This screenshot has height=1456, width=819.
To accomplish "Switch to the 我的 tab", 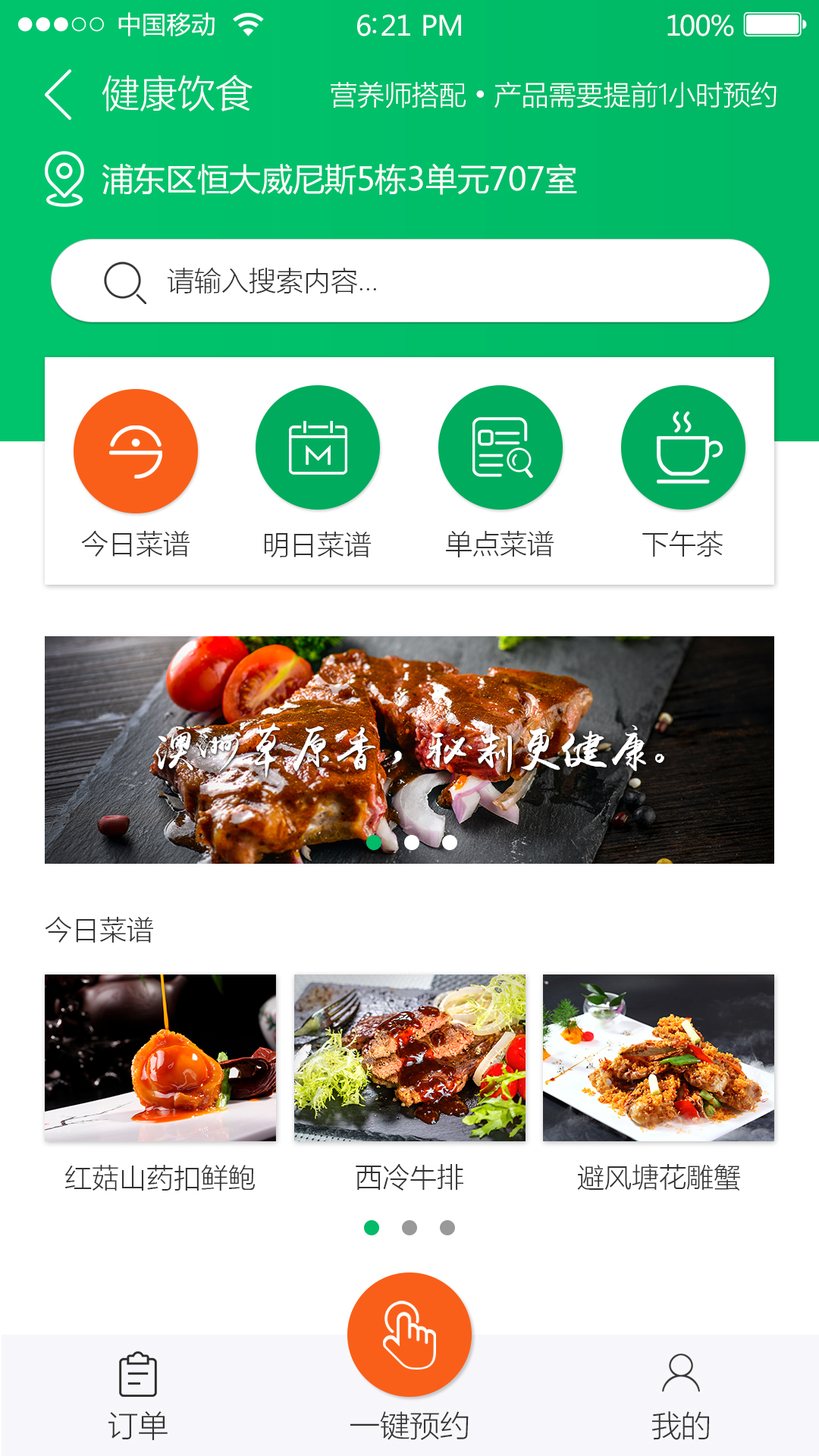I will point(680,1395).
